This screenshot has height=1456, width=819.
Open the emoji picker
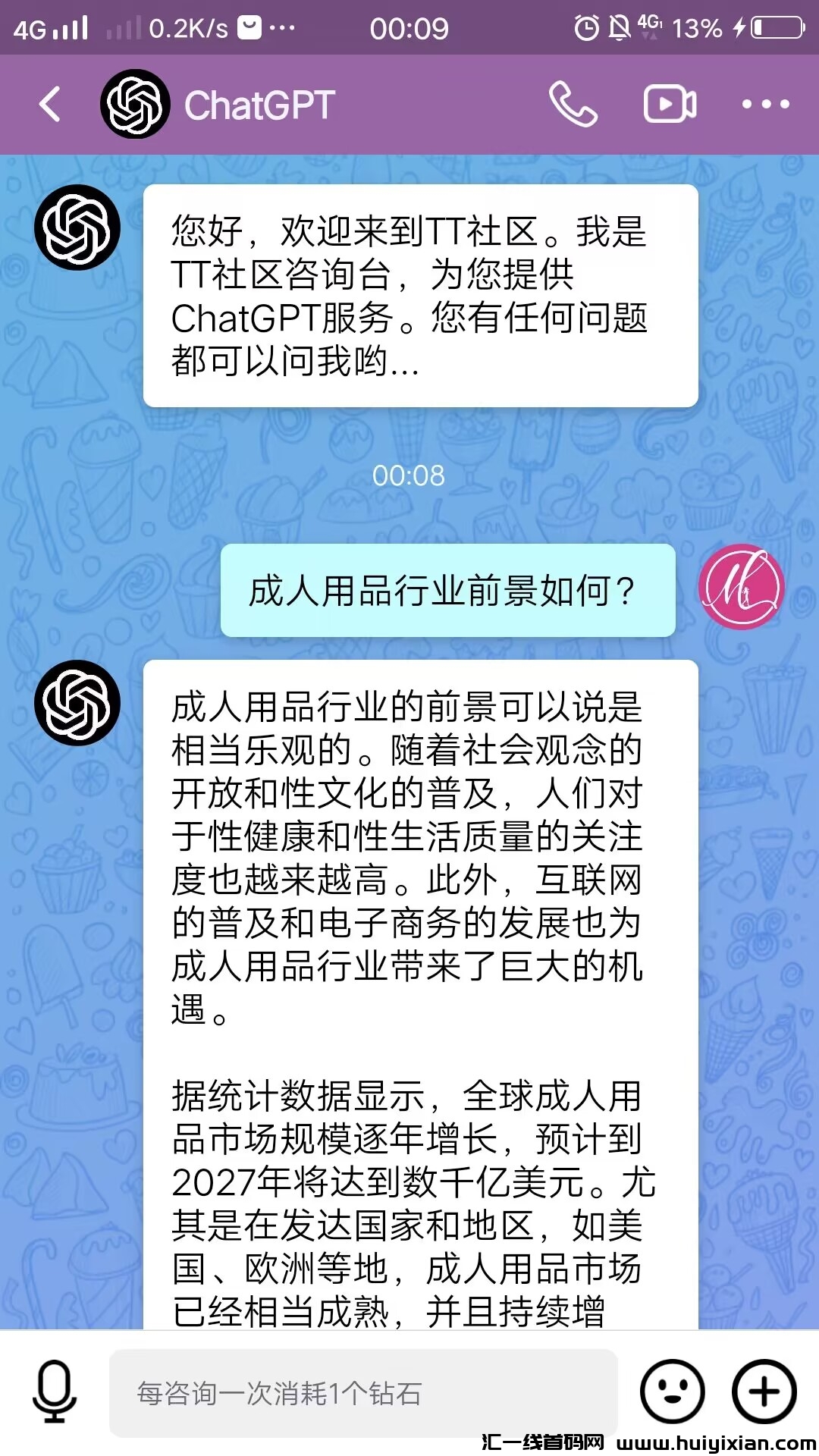pos(672,1392)
